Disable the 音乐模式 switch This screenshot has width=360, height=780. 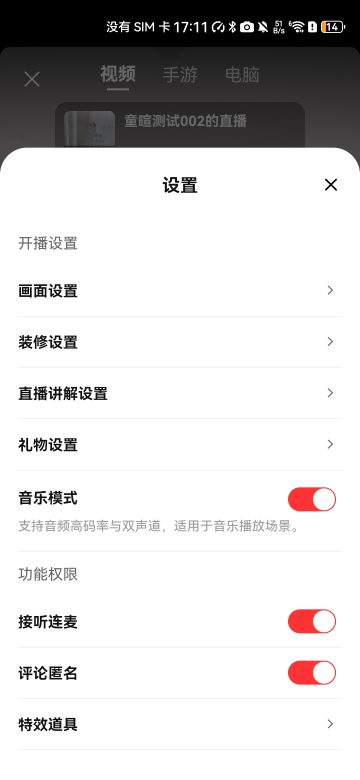[312, 499]
